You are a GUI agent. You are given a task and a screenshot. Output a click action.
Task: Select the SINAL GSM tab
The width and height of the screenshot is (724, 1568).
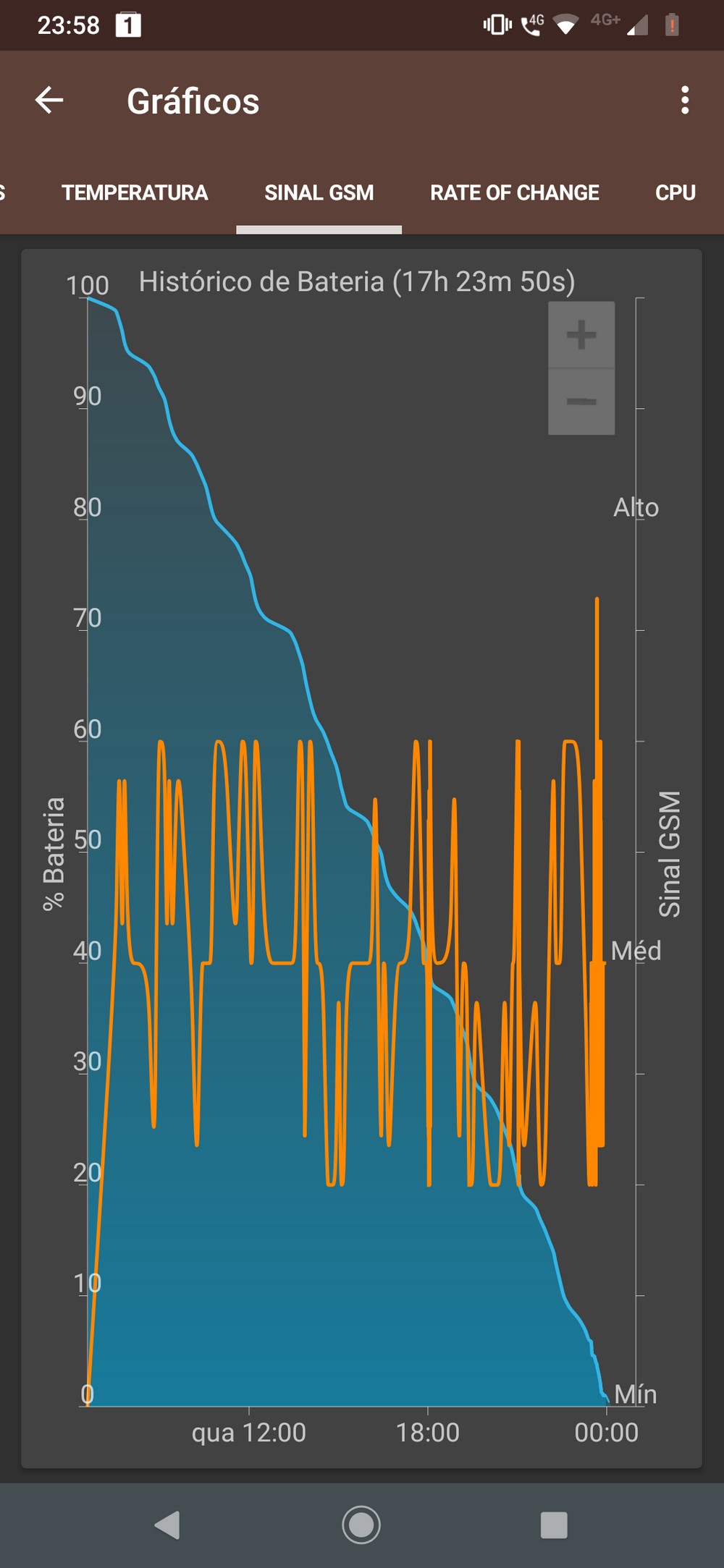pos(319,192)
